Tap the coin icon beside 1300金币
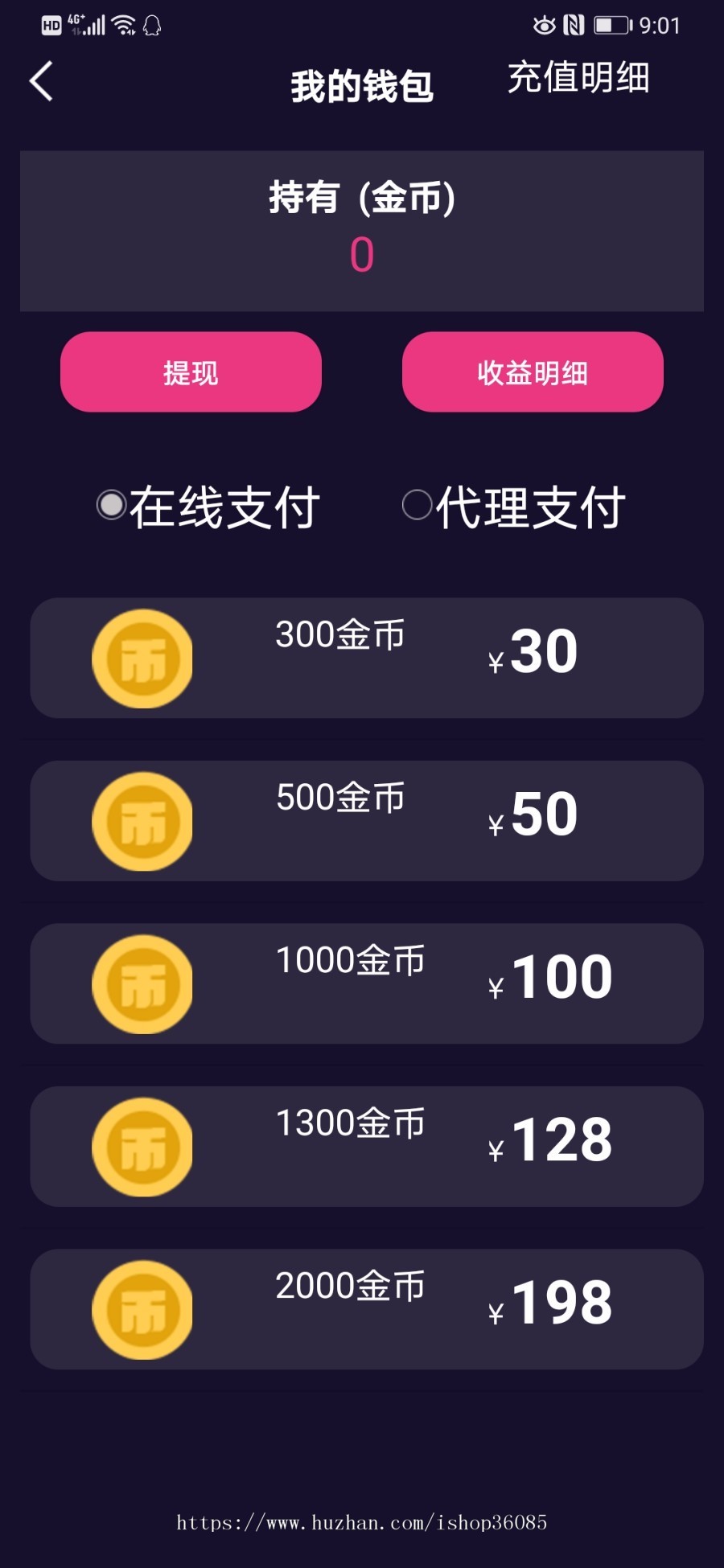The image size is (724, 1568). tap(142, 1147)
